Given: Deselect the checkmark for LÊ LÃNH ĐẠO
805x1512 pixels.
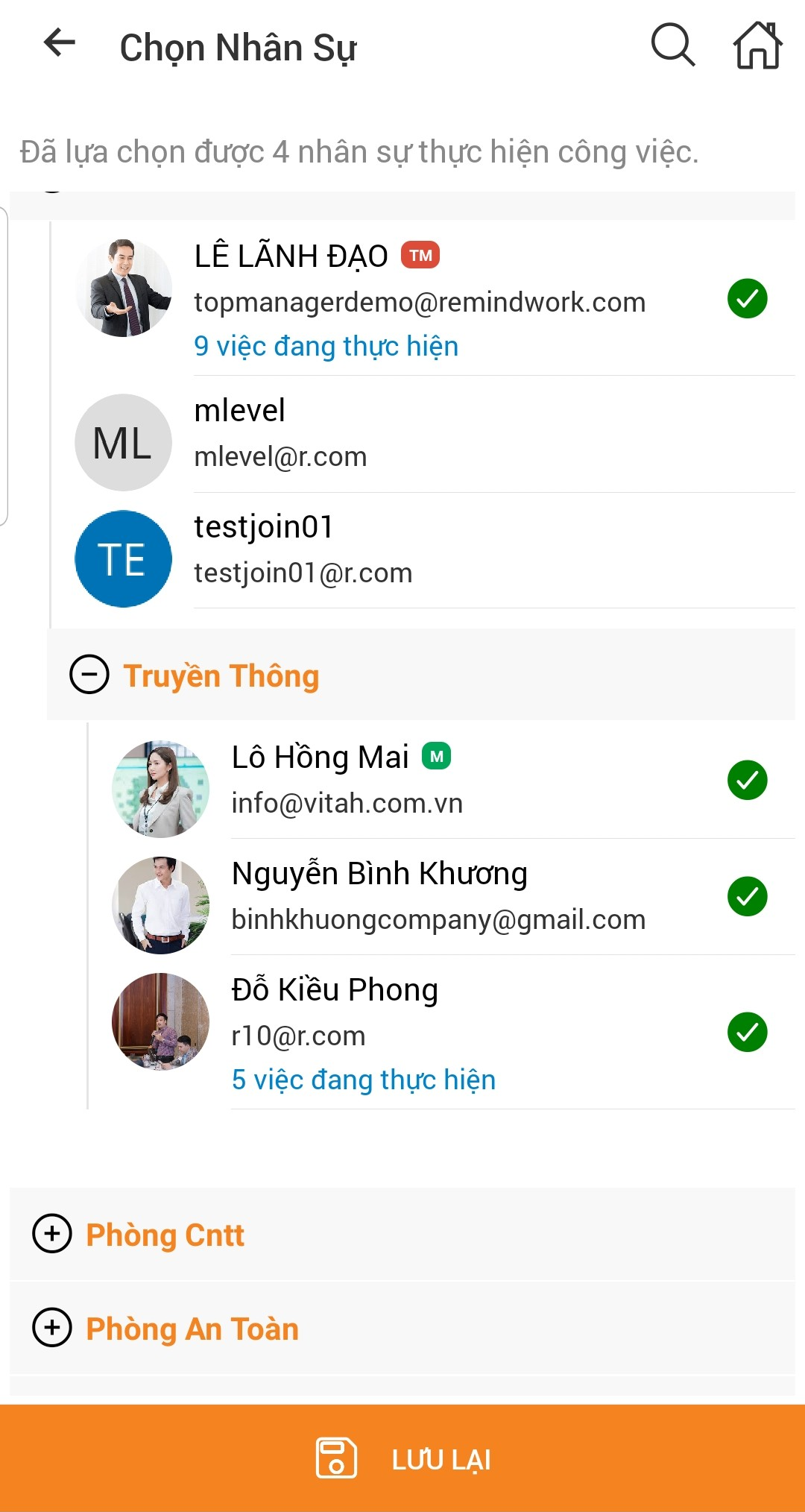Looking at the screenshot, I should tap(748, 298).
